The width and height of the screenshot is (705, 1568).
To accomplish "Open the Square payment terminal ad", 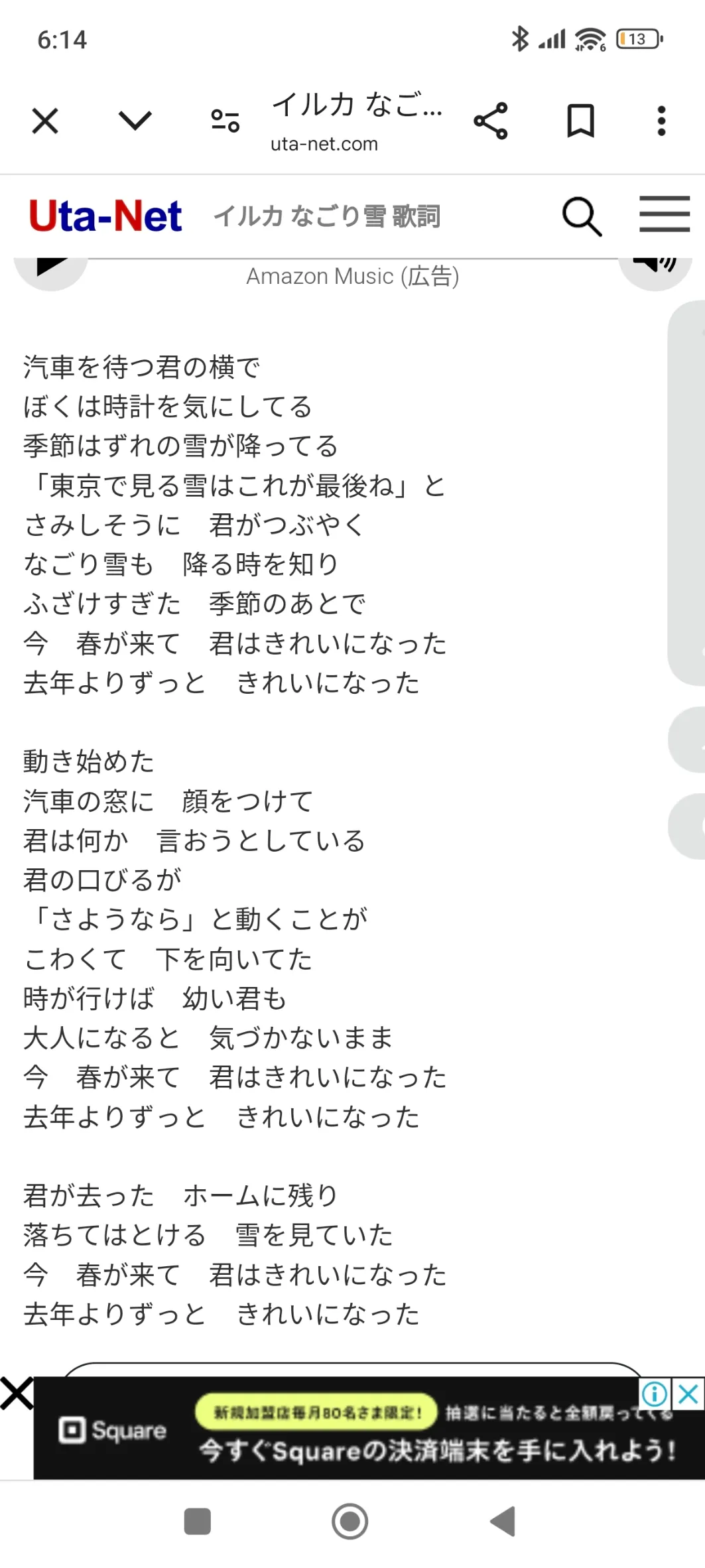I will 369,1428.
